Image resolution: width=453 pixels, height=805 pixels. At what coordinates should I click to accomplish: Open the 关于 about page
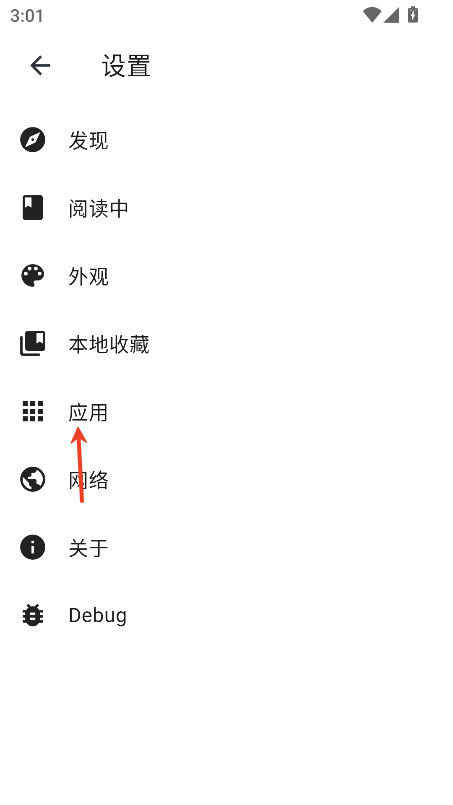[226, 547]
